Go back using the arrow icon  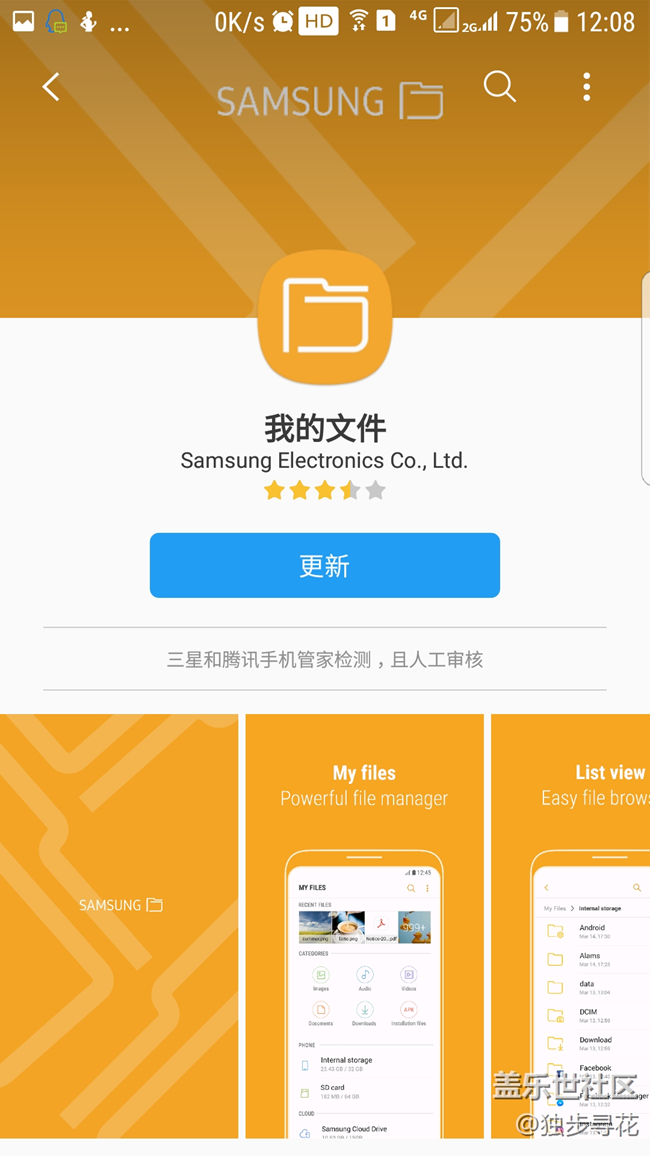pos(51,87)
